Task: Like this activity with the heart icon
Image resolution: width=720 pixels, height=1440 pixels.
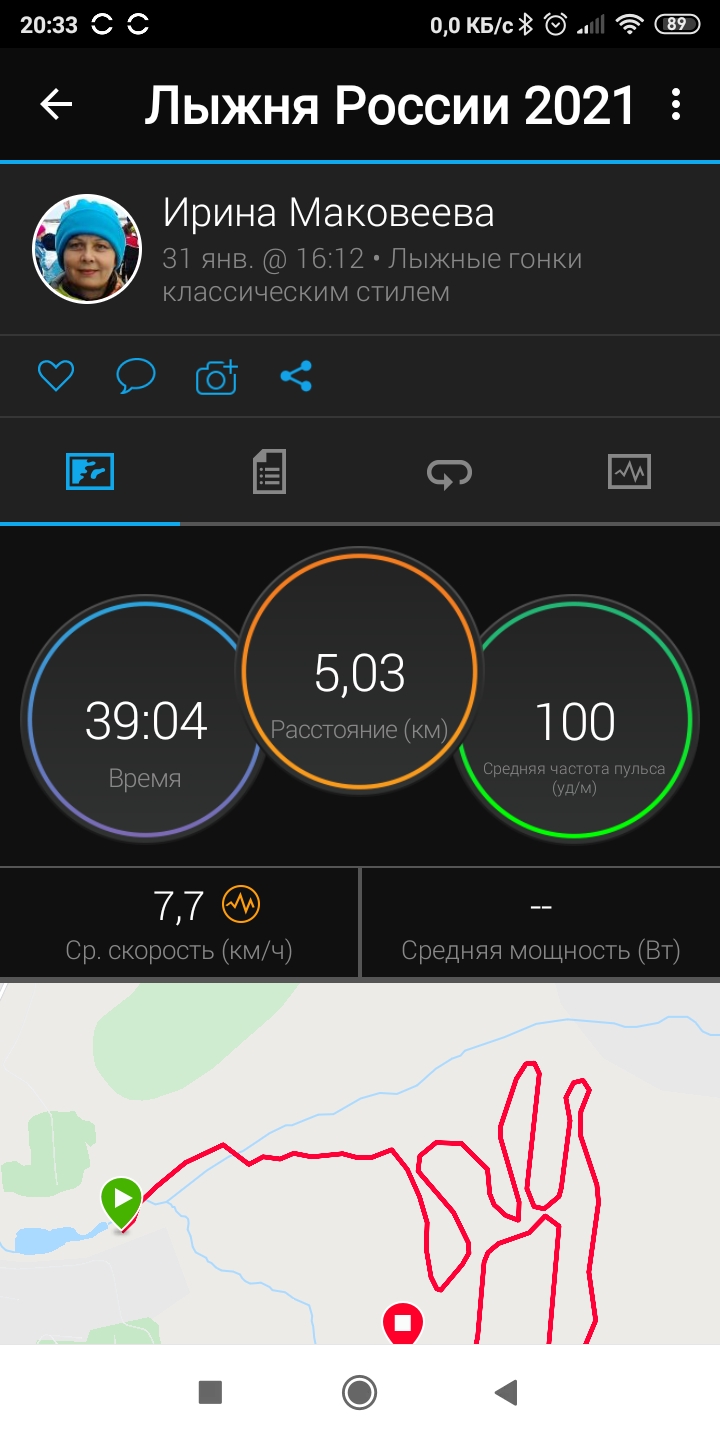Action: point(56,376)
